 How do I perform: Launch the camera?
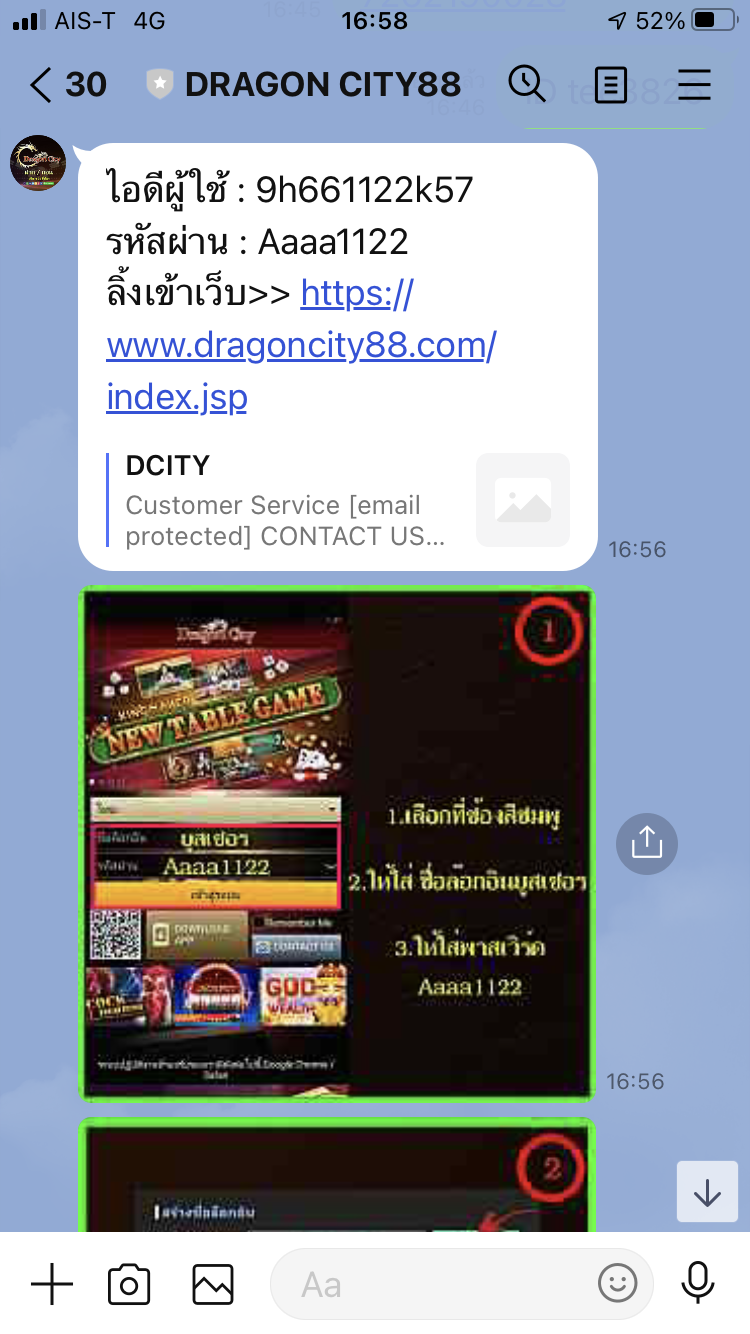tap(129, 1284)
